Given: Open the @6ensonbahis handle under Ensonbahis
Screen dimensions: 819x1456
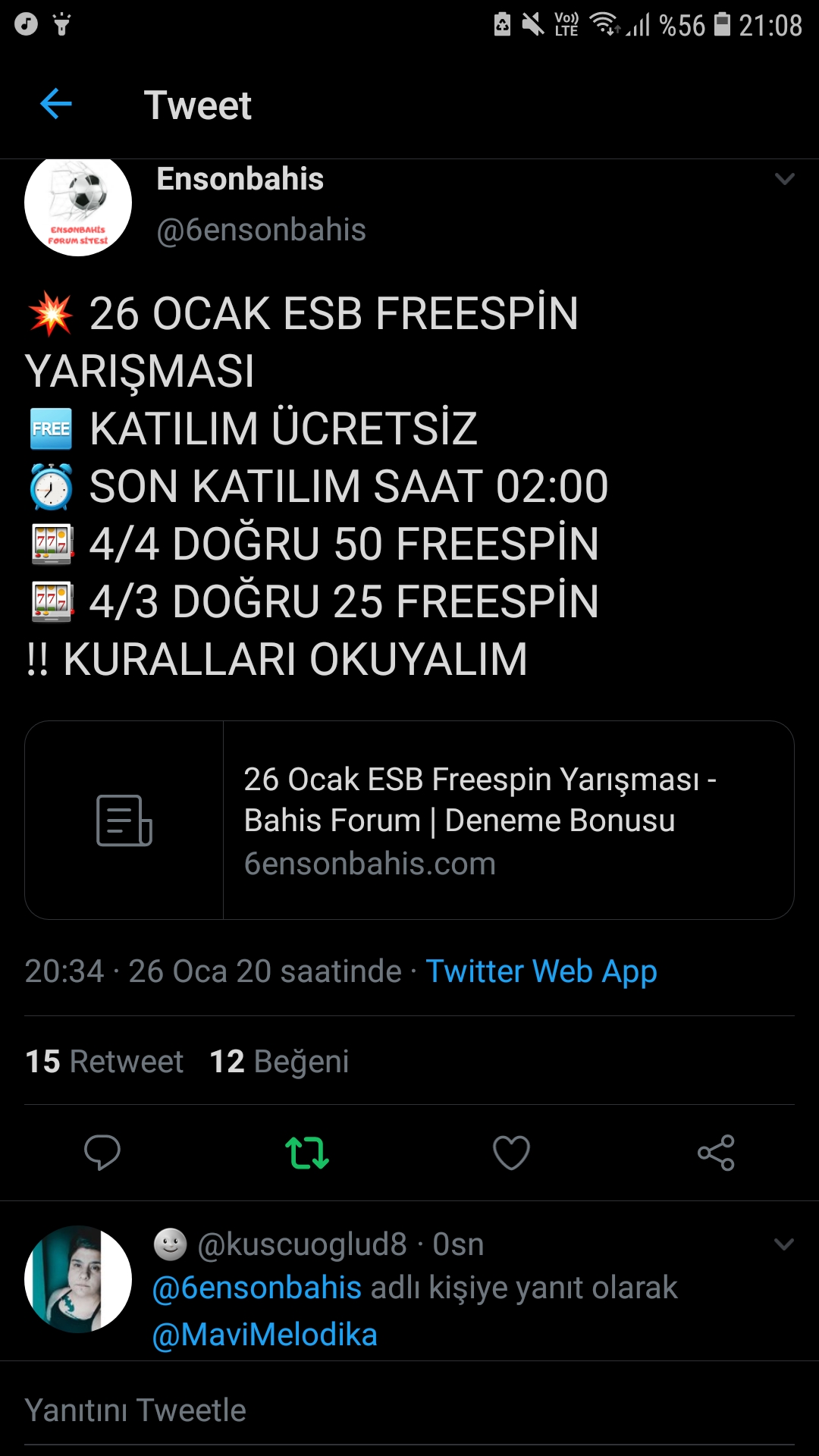Looking at the screenshot, I should tap(261, 230).
